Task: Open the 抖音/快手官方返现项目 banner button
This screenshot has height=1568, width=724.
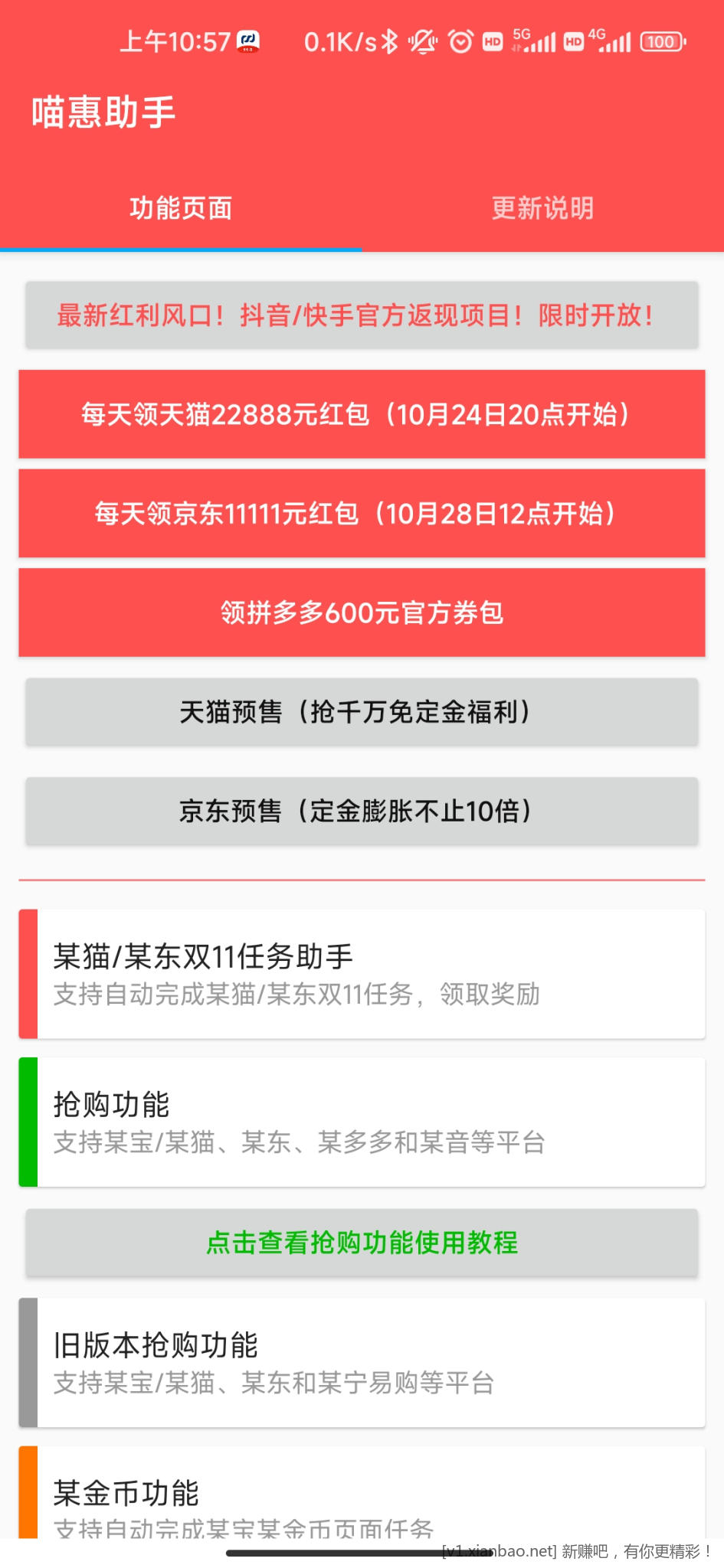Action: (362, 315)
